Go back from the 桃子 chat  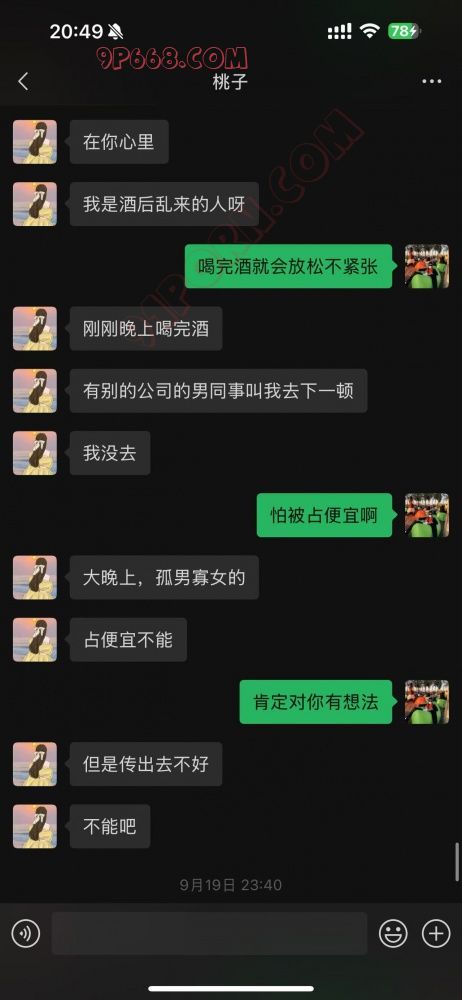tap(24, 81)
